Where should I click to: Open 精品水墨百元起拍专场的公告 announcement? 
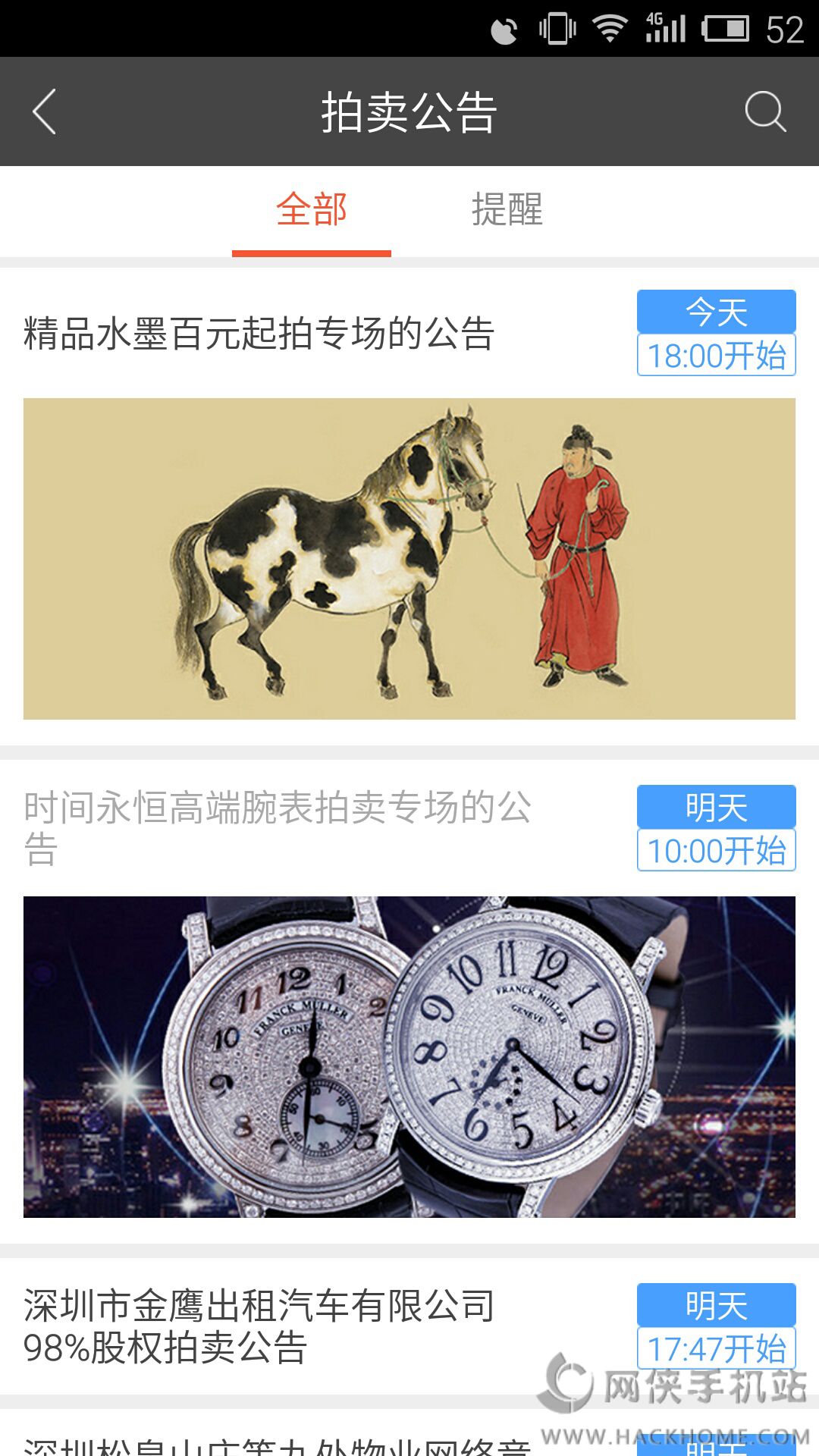pos(259,334)
